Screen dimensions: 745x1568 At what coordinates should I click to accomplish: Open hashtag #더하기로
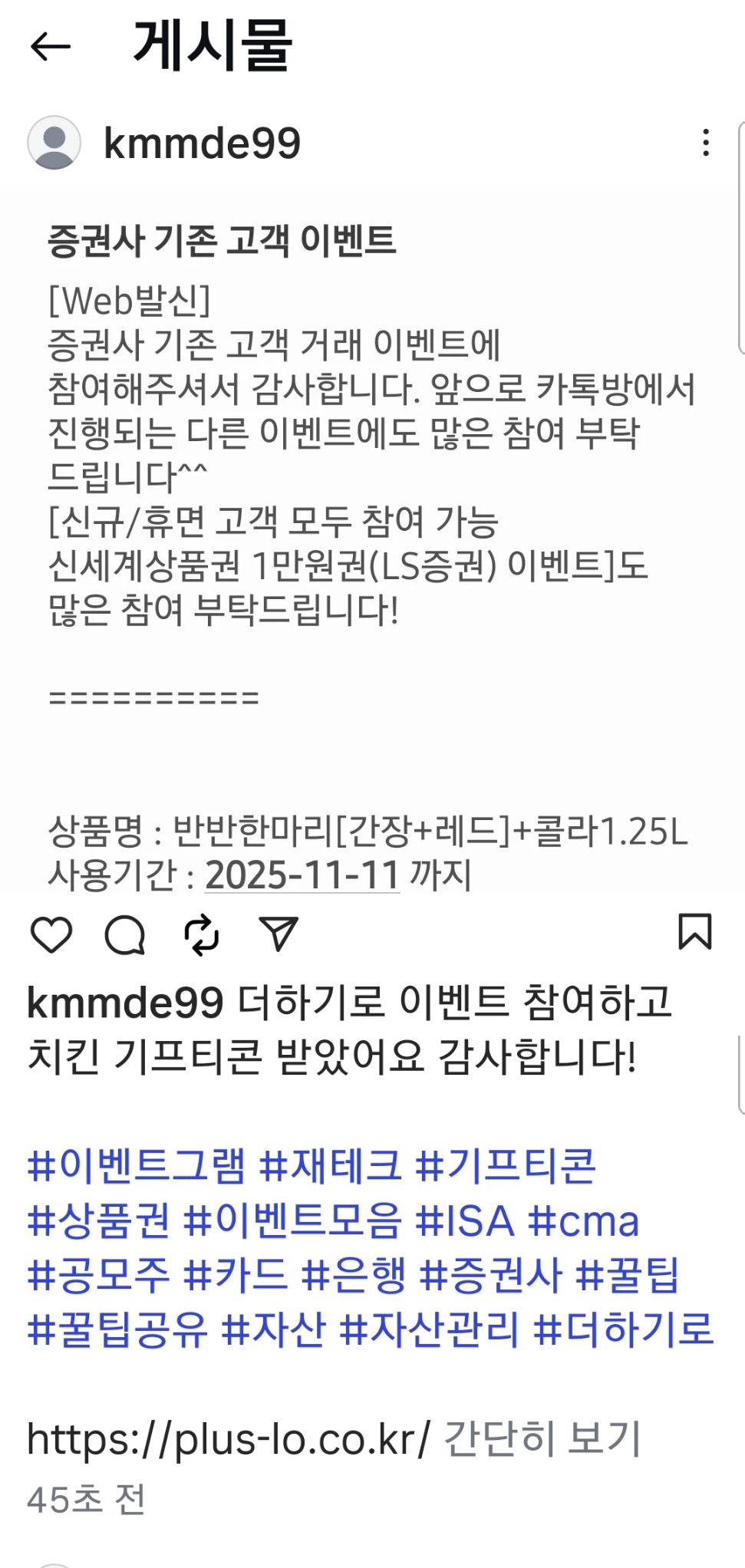(x=623, y=1329)
